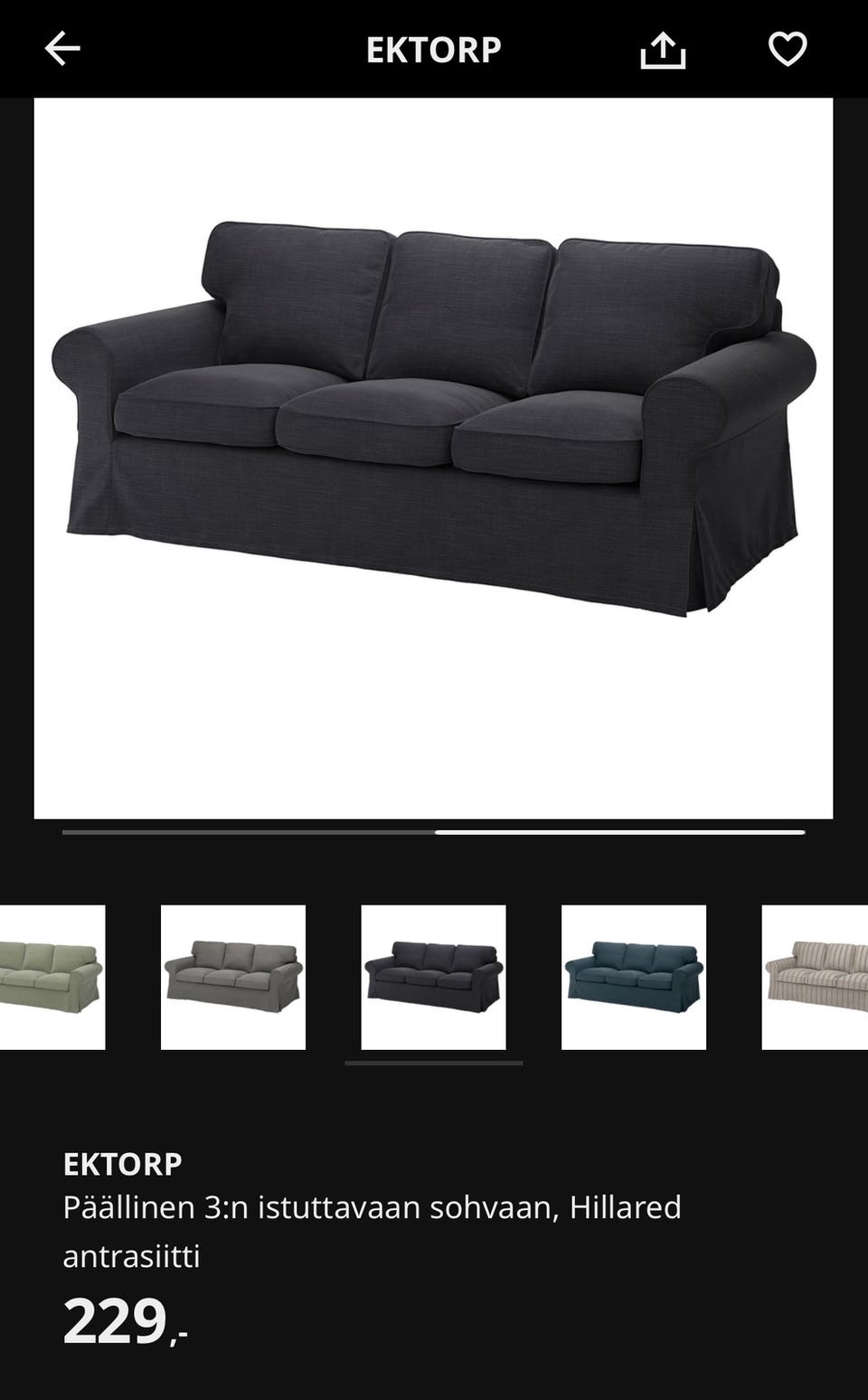Pick the blue sofa cover variant
Image resolution: width=868 pixels, height=1400 pixels.
click(634, 977)
